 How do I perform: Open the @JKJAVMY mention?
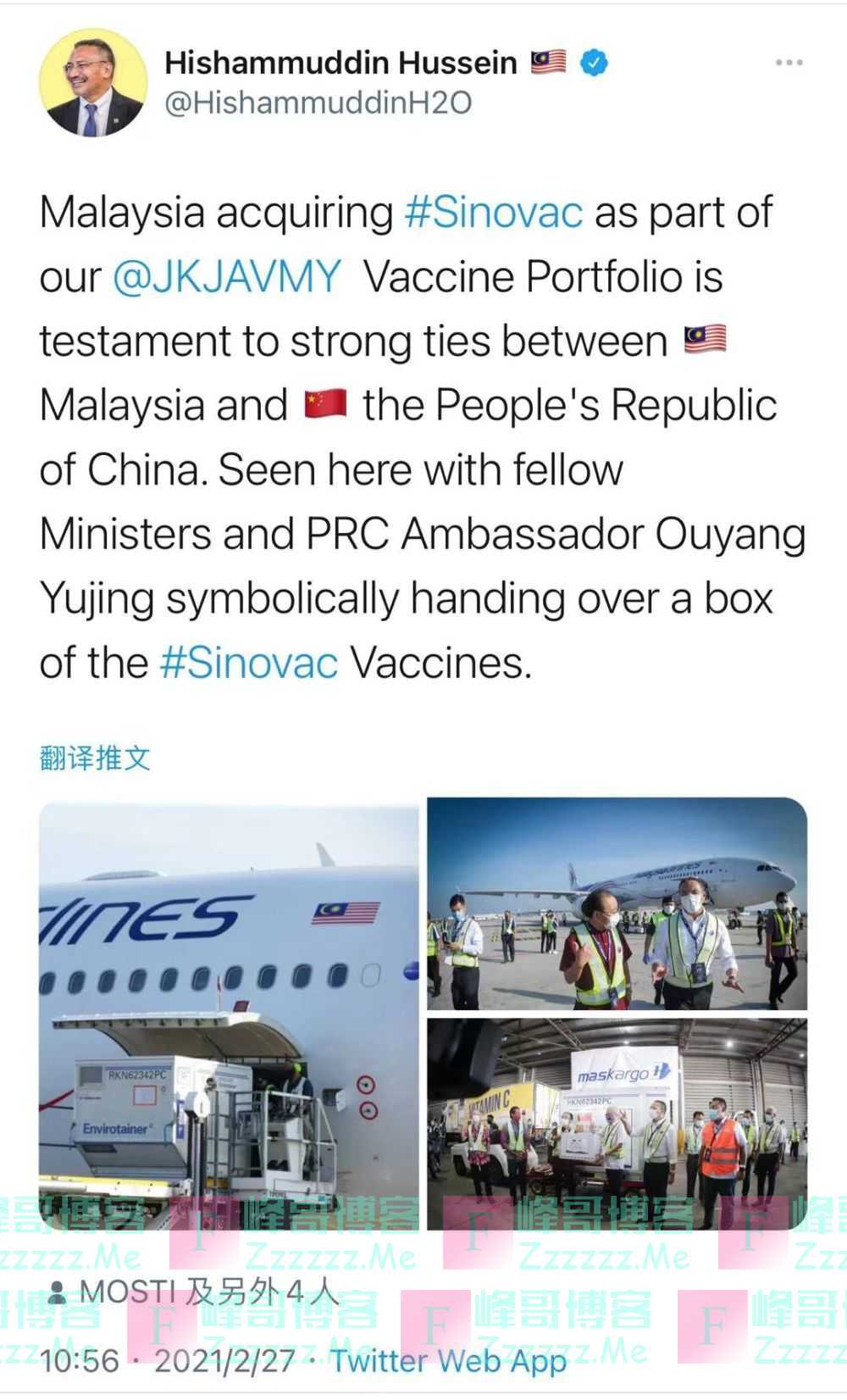click(227, 277)
